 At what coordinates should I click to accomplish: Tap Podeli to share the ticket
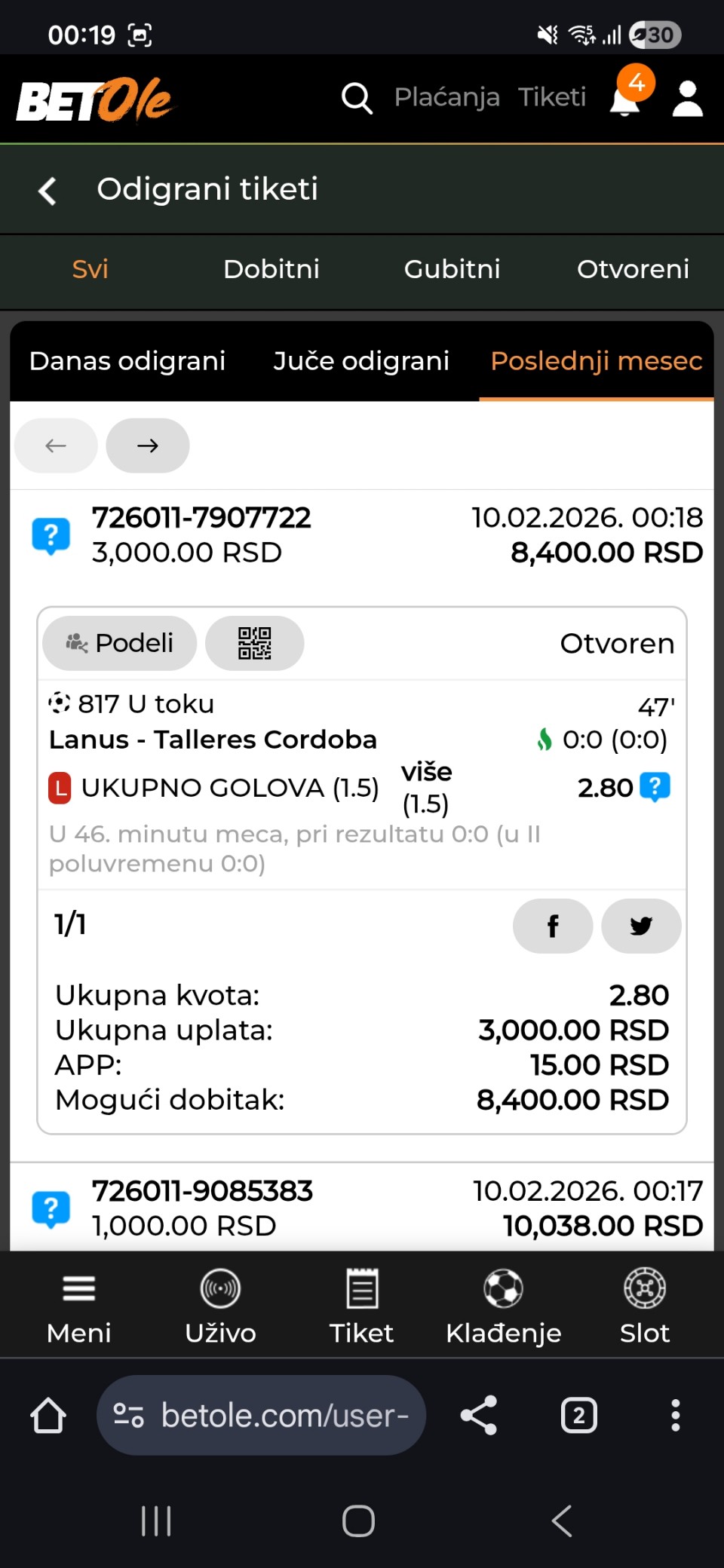tap(120, 643)
